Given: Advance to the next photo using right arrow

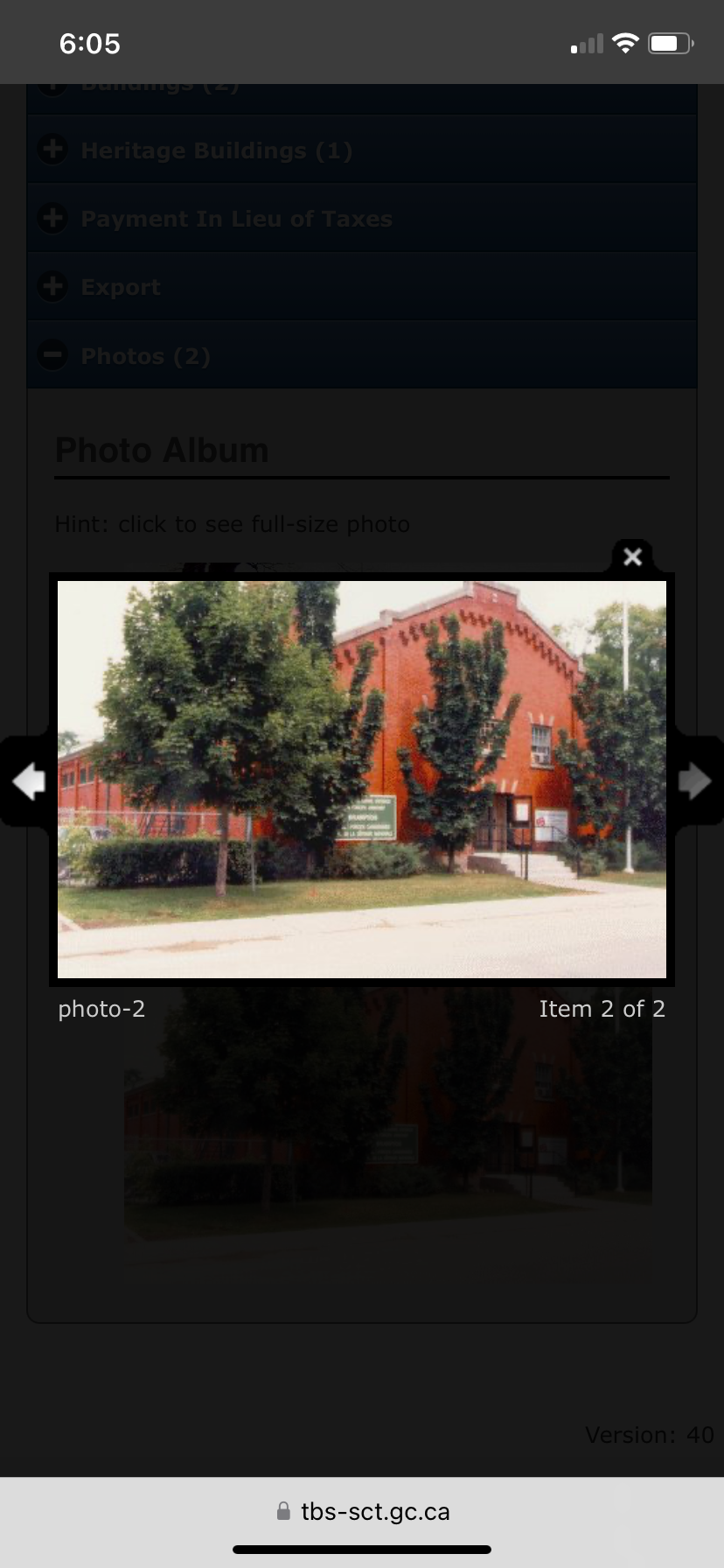Looking at the screenshot, I should tap(696, 781).
